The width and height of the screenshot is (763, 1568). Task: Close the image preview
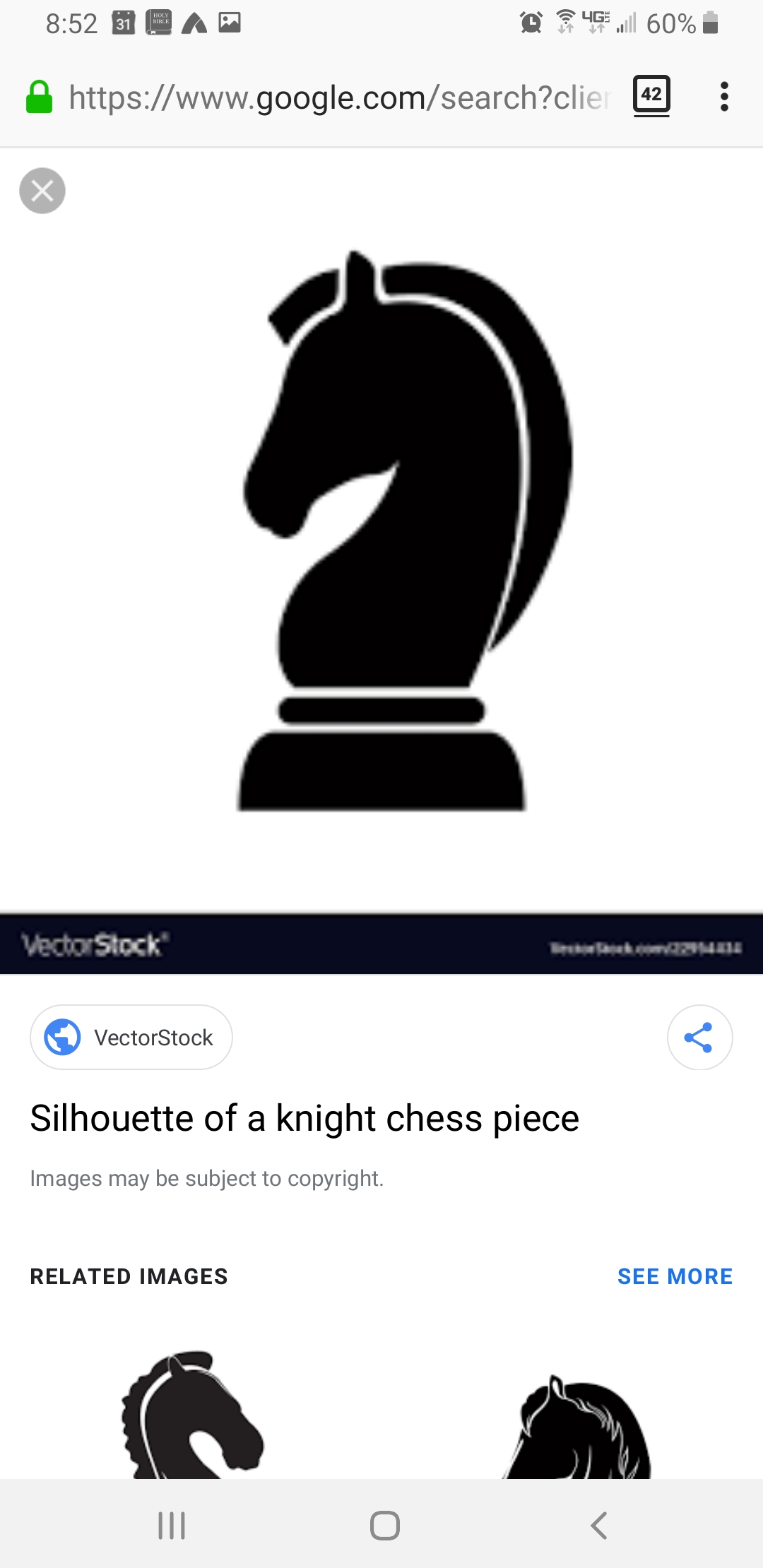tap(42, 191)
